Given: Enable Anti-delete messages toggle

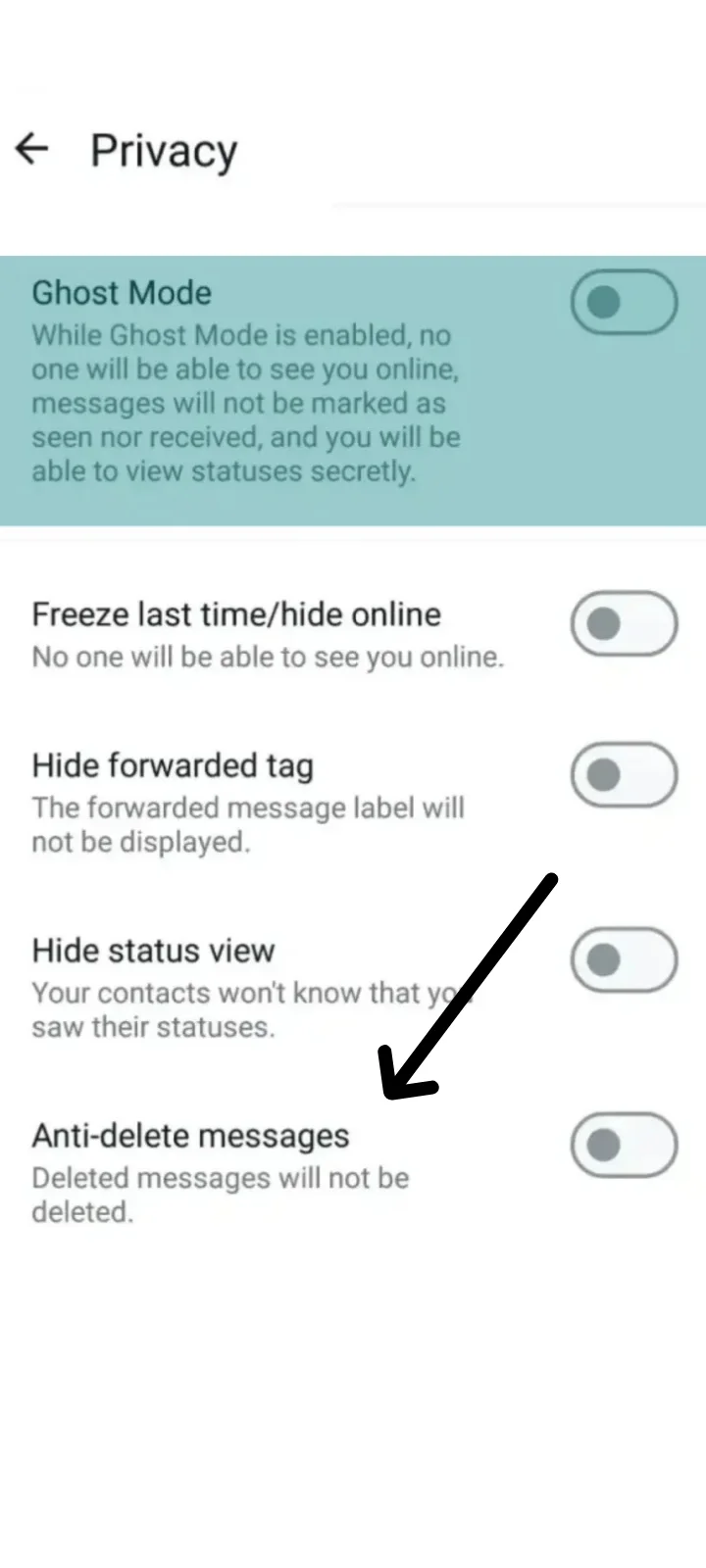Looking at the screenshot, I should tap(624, 1145).
